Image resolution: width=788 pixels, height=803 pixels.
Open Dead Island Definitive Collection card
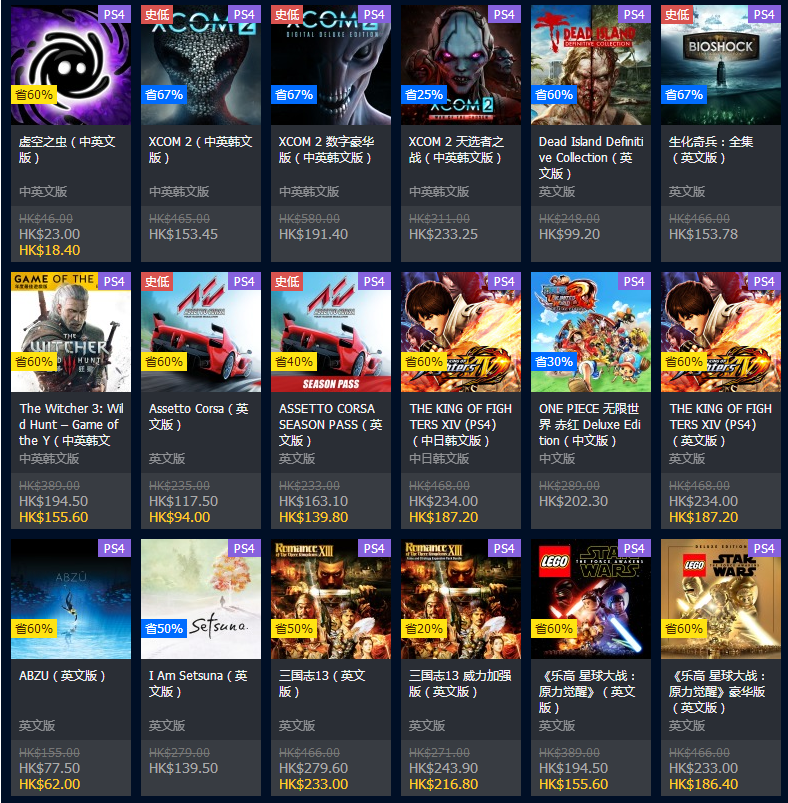(x=591, y=65)
